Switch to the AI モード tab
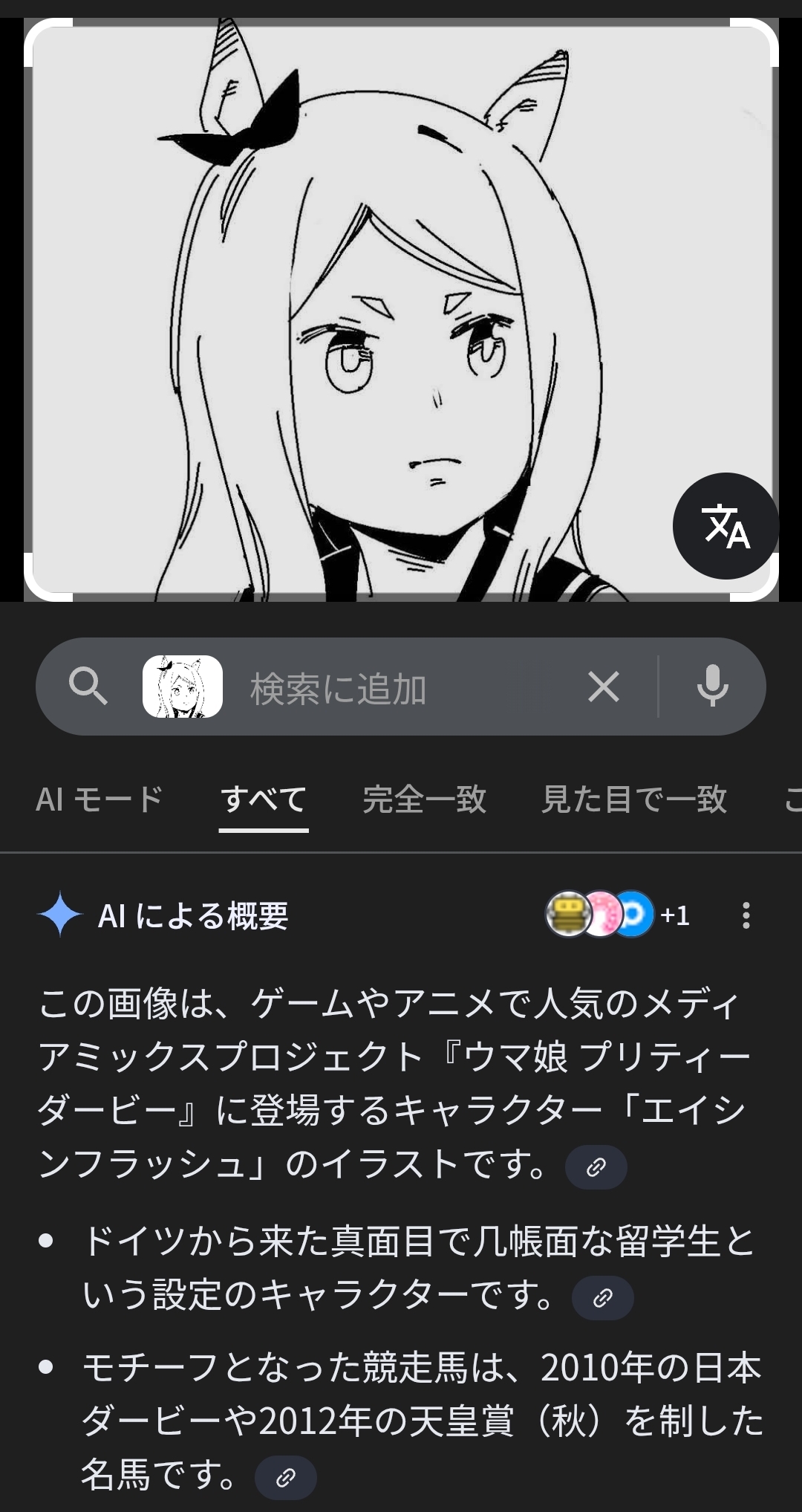This screenshot has height=1512, width=802. (x=99, y=799)
